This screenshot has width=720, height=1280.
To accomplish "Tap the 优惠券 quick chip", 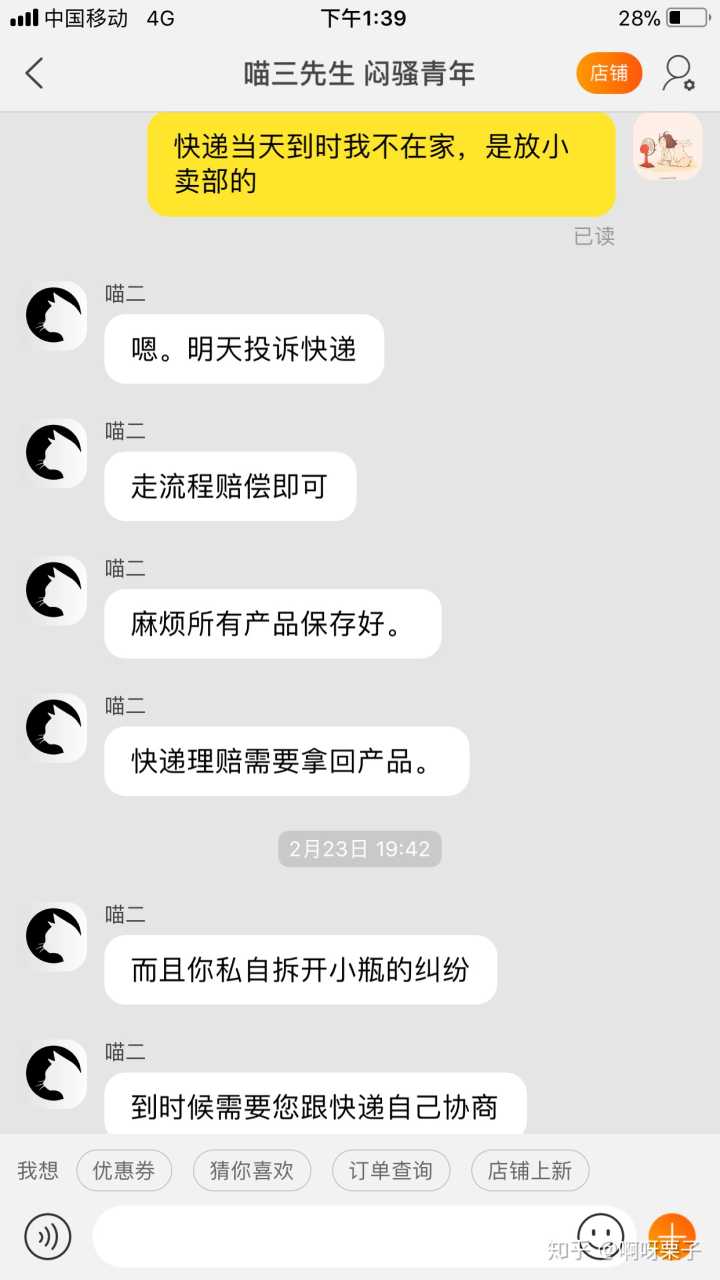I will pos(124,1171).
